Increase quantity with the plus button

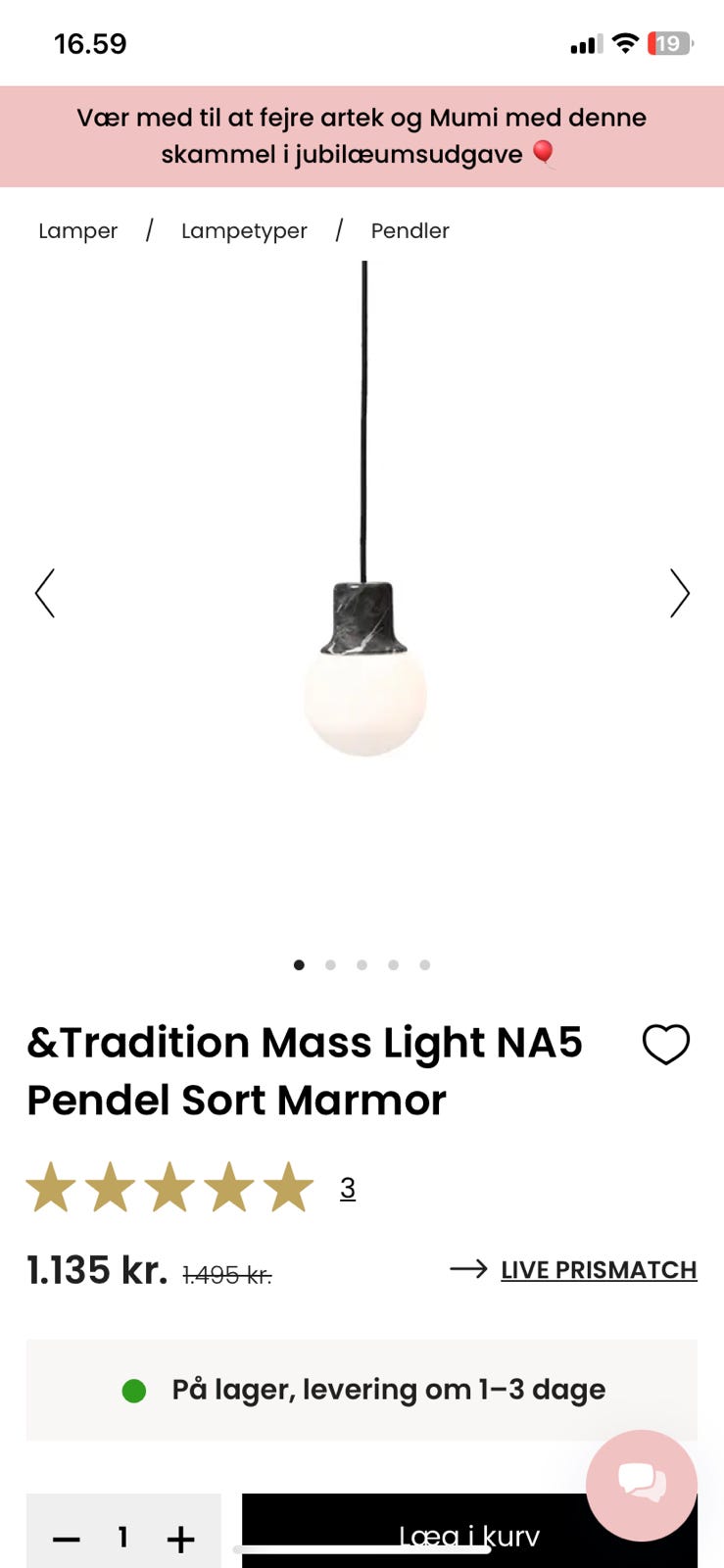click(x=180, y=1539)
